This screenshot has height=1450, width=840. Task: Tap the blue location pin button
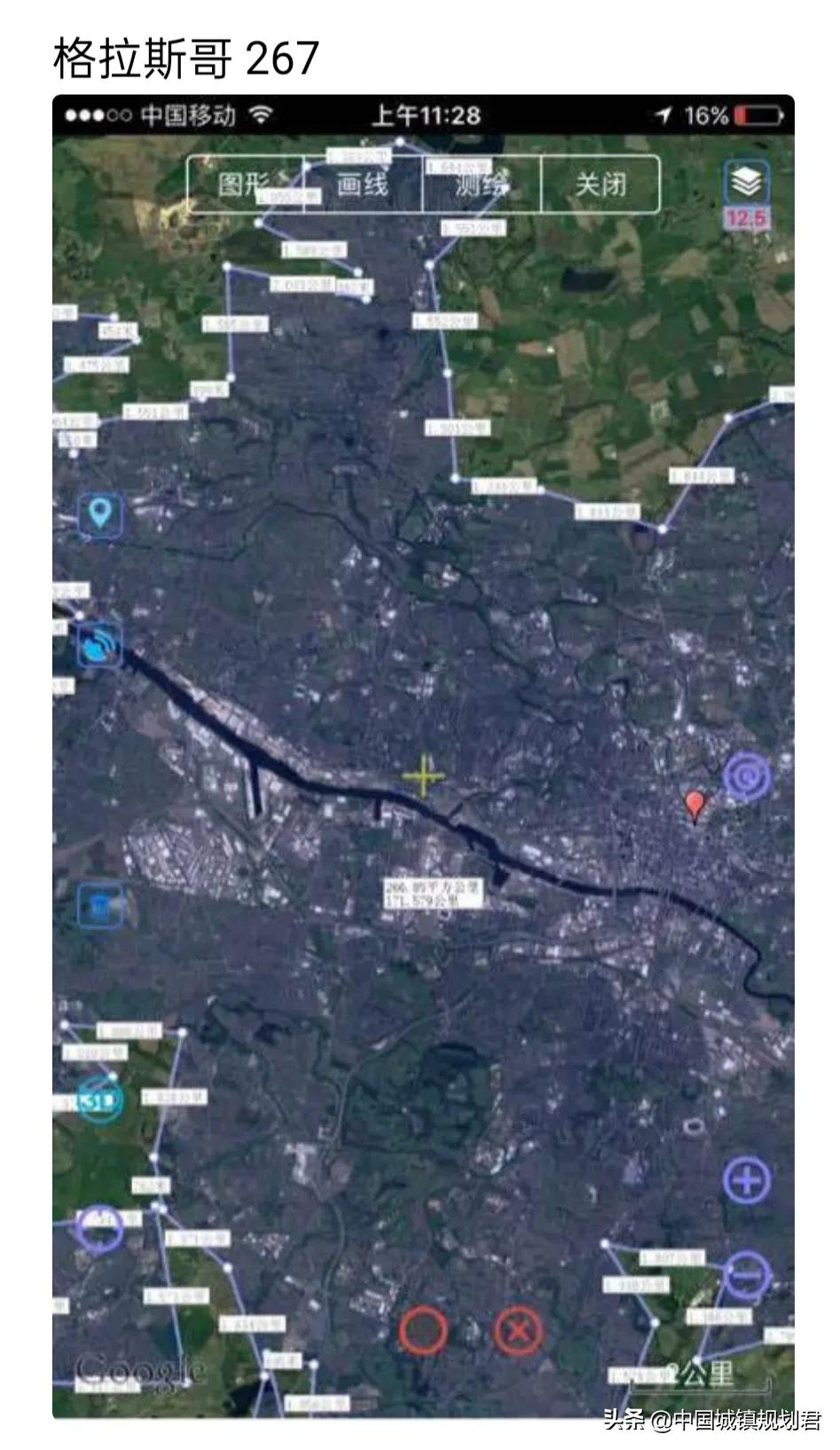(100, 514)
